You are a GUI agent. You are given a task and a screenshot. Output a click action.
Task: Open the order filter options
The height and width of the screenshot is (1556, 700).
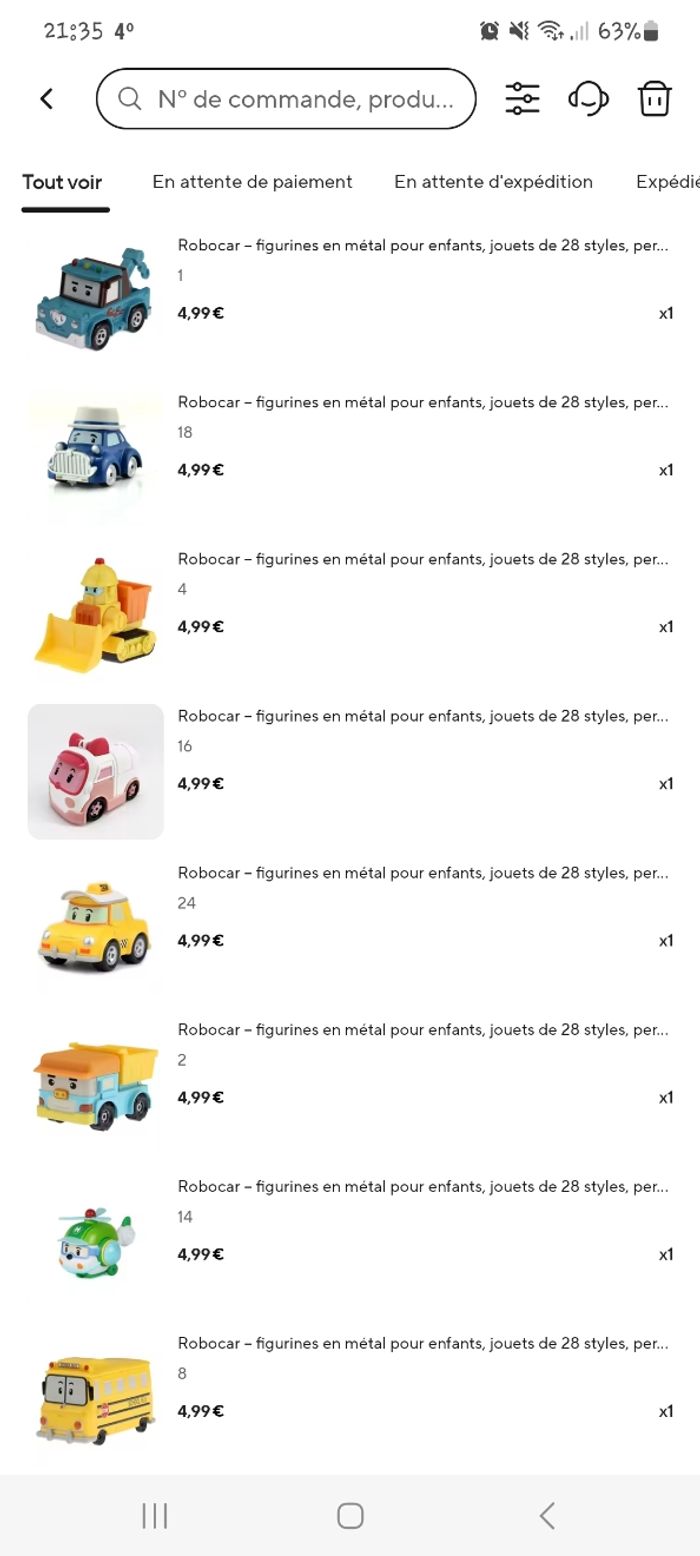(x=522, y=98)
